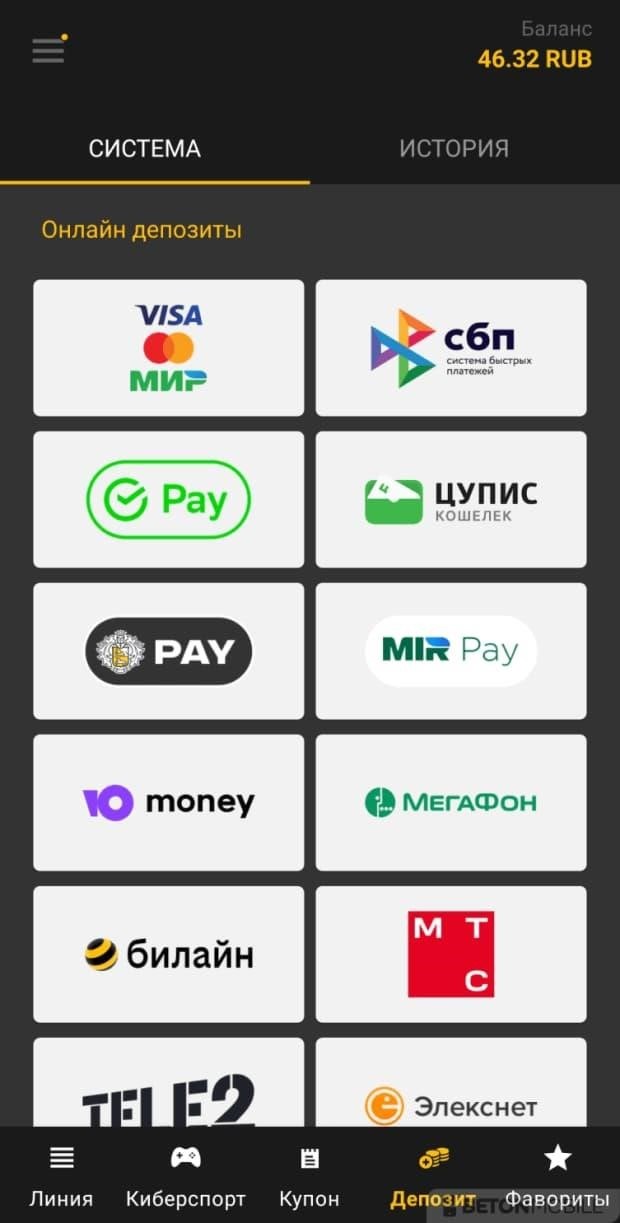
Task: Tap the Tele2 payment tile
Action: coord(168,1090)
